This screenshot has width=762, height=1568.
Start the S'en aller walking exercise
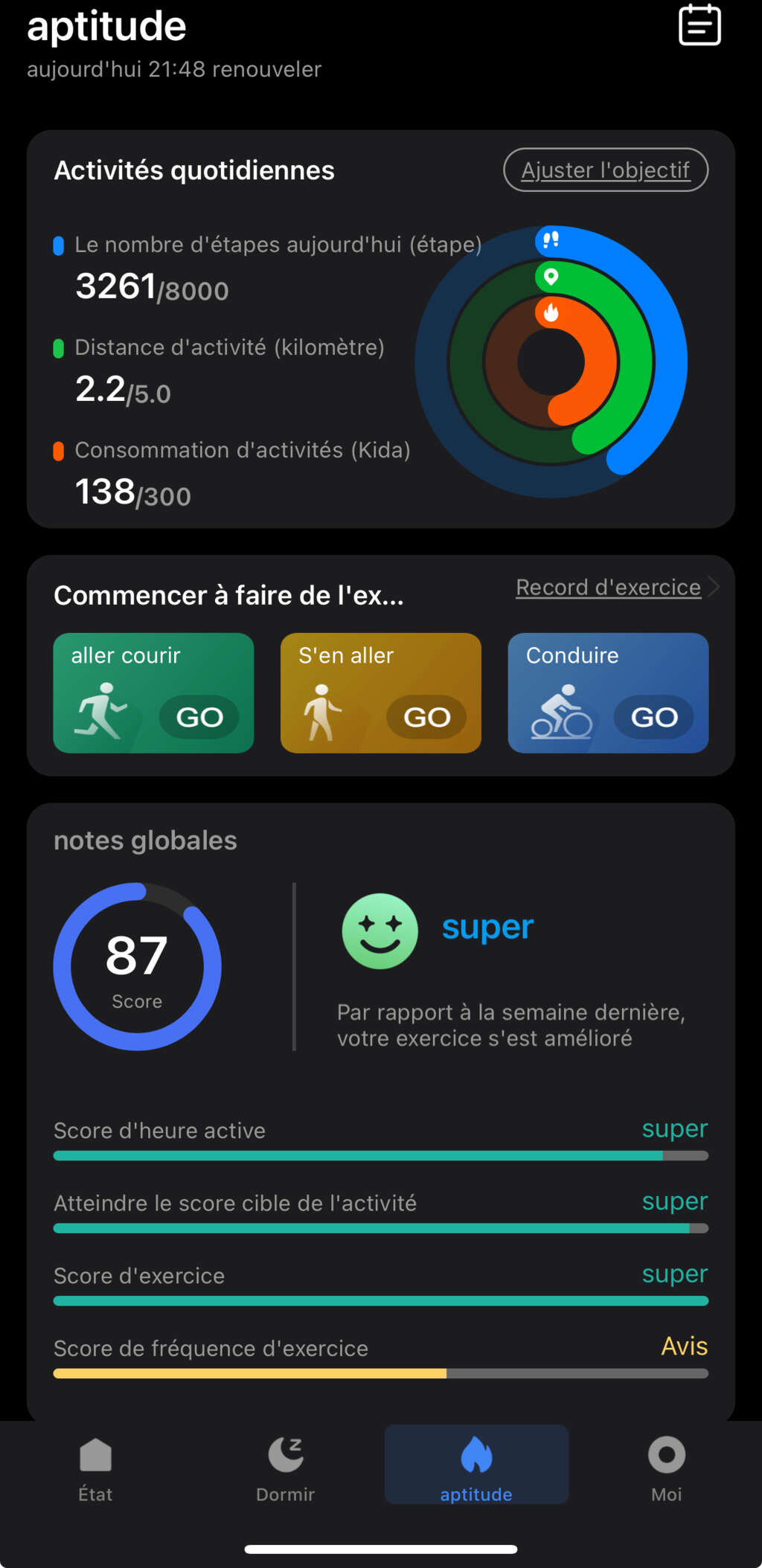point(426,717)
